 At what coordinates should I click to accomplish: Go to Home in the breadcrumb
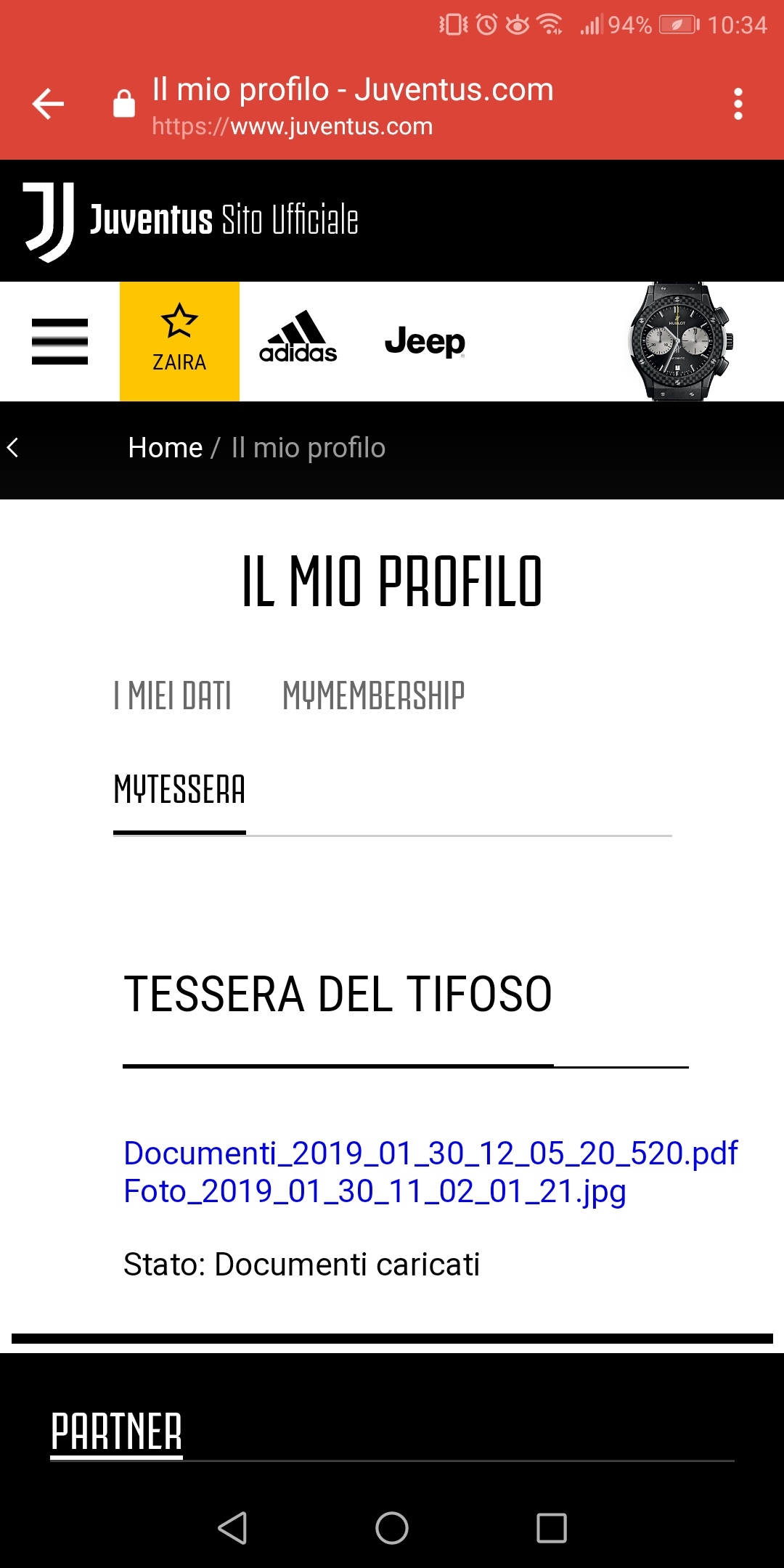tap(165, 448)
